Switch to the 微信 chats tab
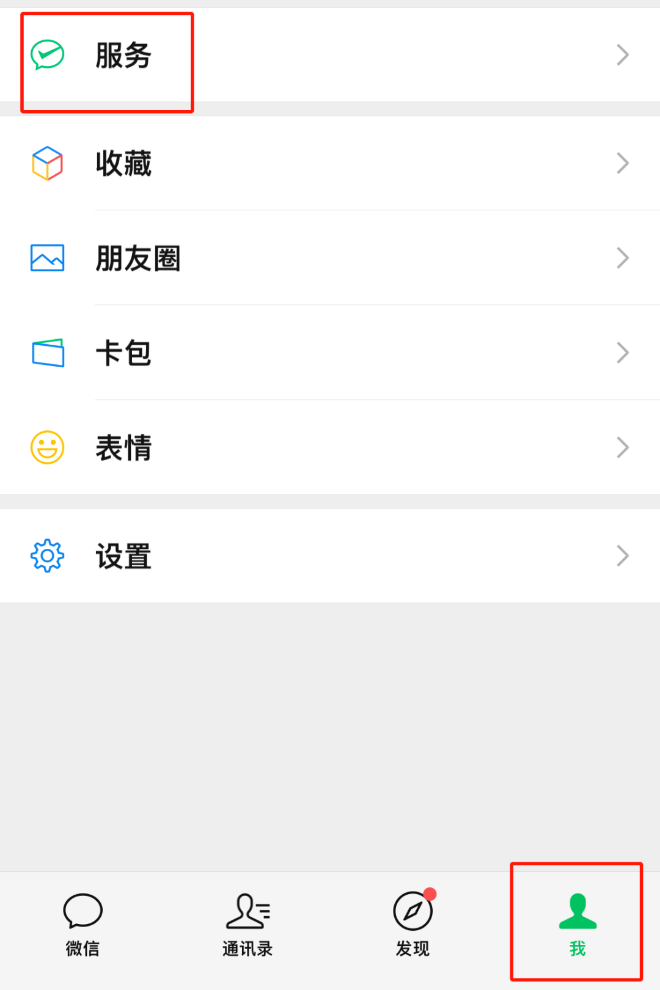This screenshot has width=660, height=990. (x=83, y=925)
